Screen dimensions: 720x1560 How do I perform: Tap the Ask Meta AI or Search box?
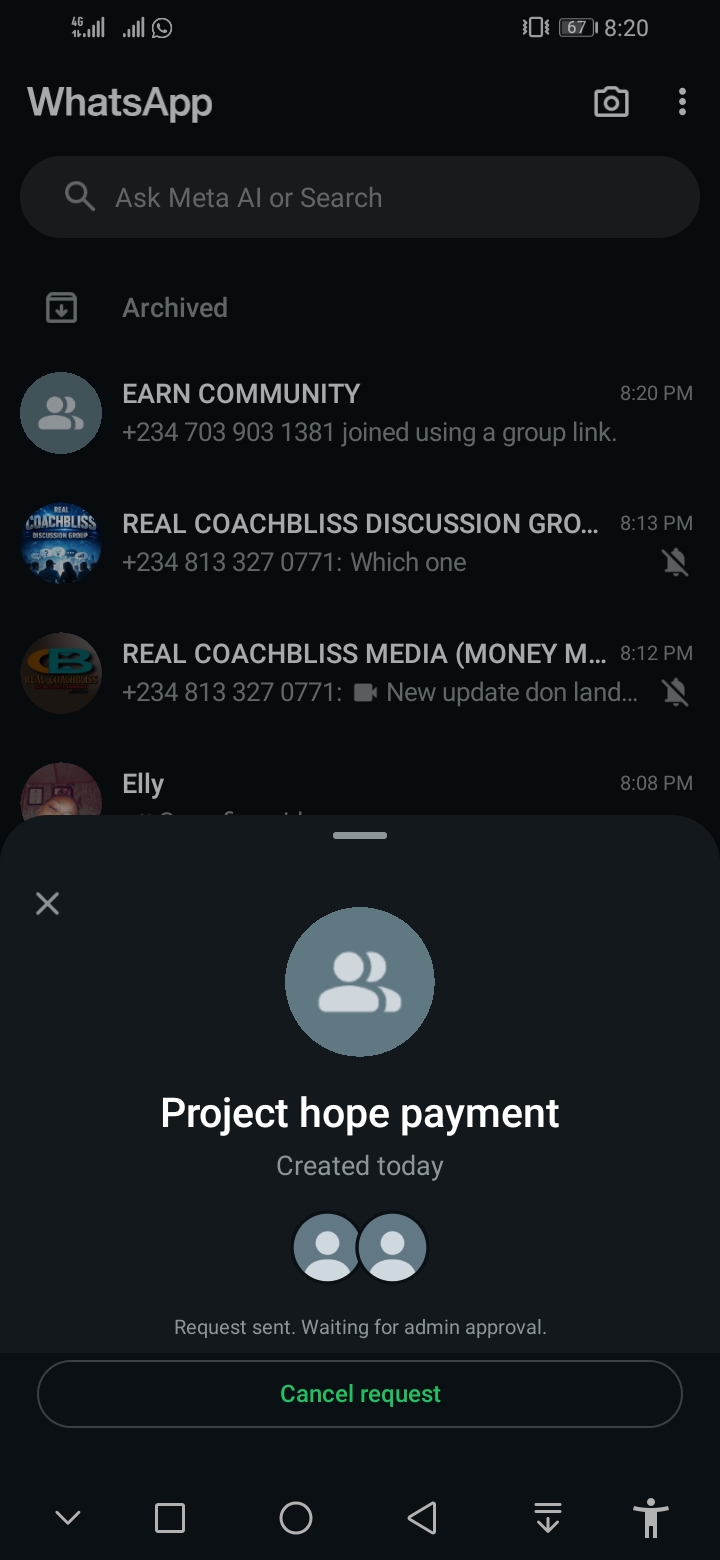tap(360, 197)
